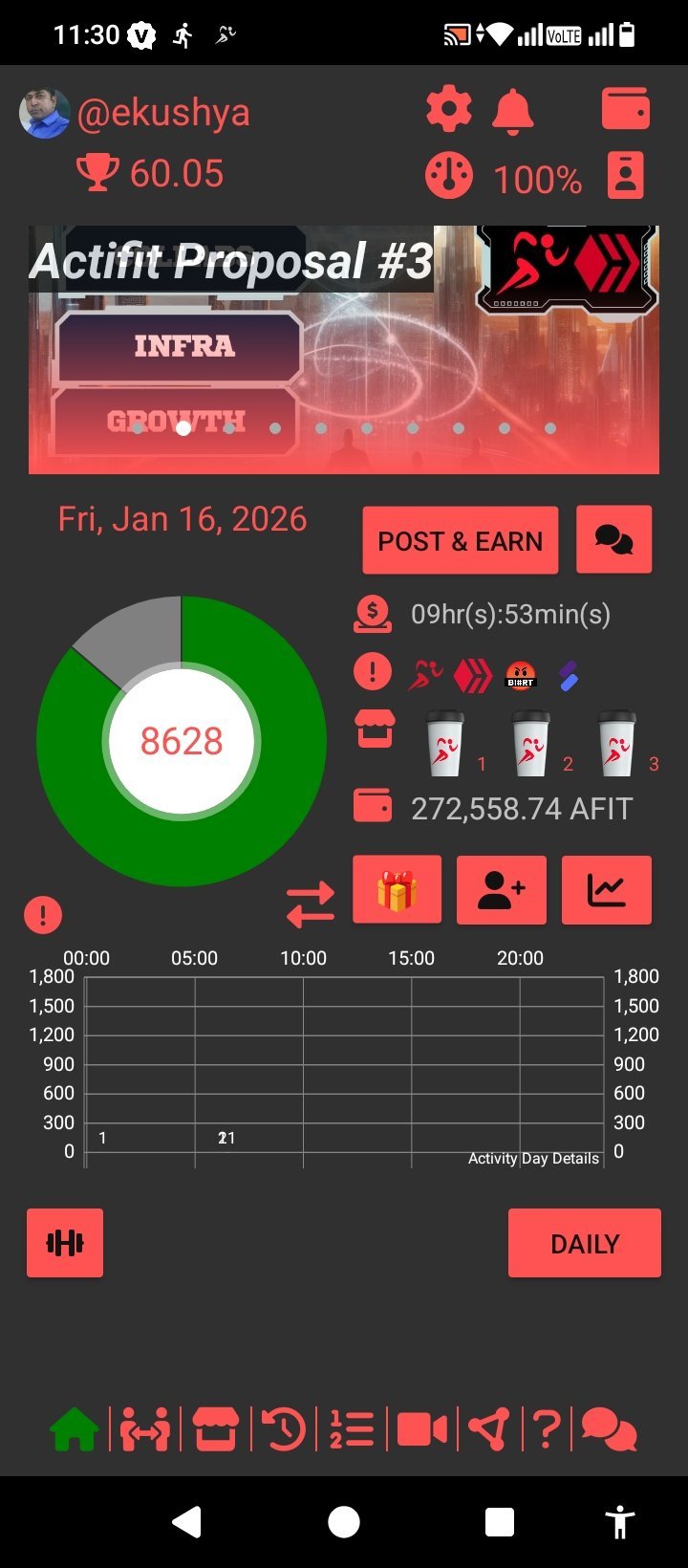The height and width of the screenshot is (1568, 688).
Task: Open the market store tab in bottom bar
Action: click(x=215, y=1430)
